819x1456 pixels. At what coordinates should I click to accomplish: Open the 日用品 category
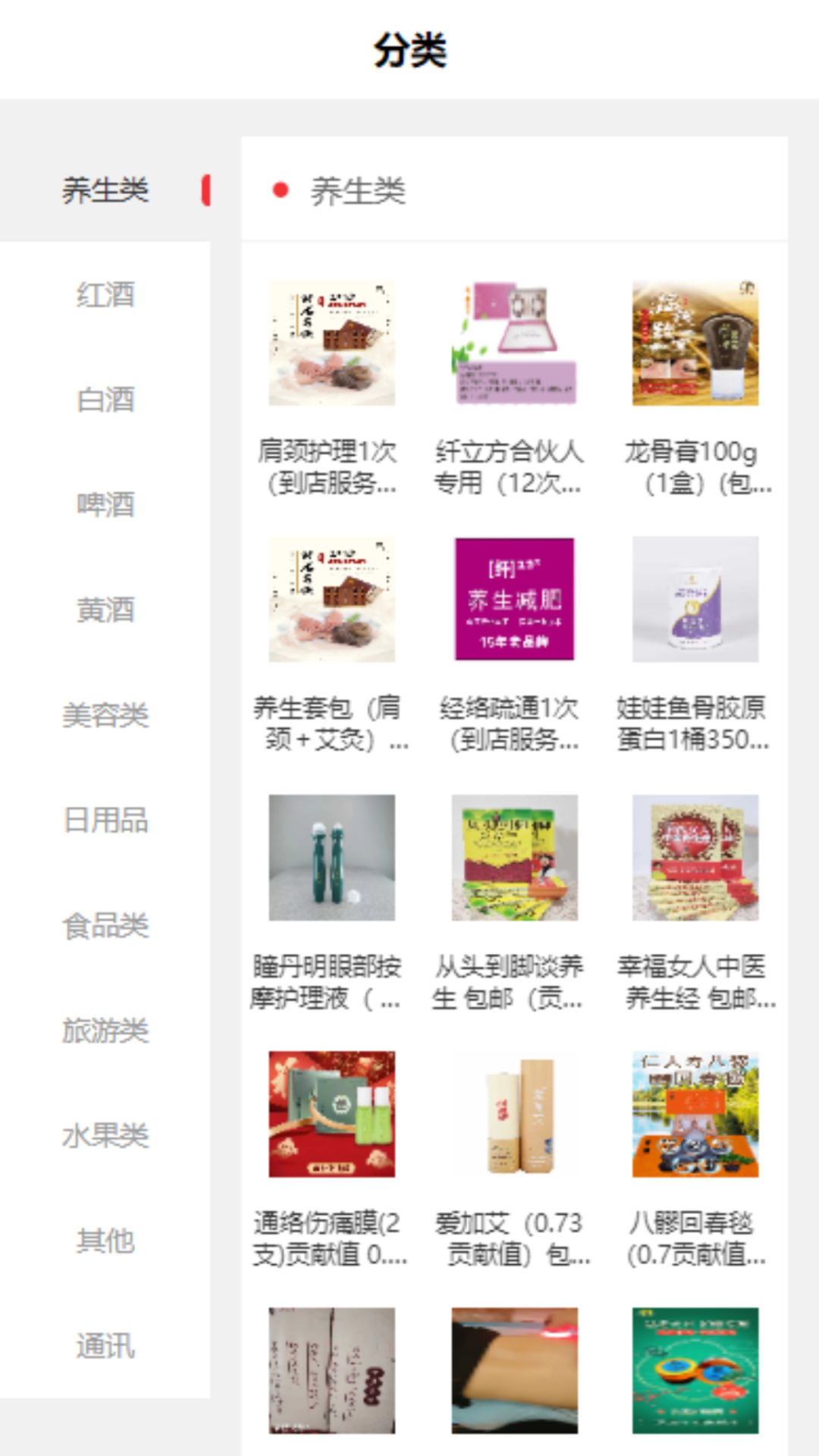point(105,821)
